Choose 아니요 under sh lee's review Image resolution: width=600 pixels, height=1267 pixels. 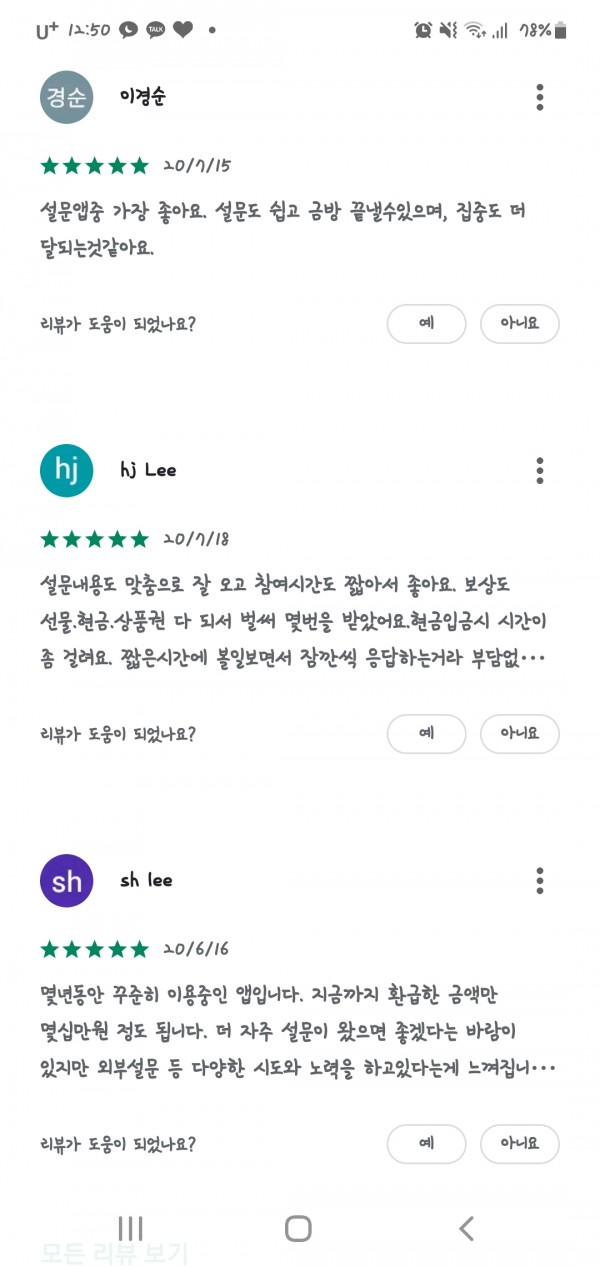coord(519,1144)
